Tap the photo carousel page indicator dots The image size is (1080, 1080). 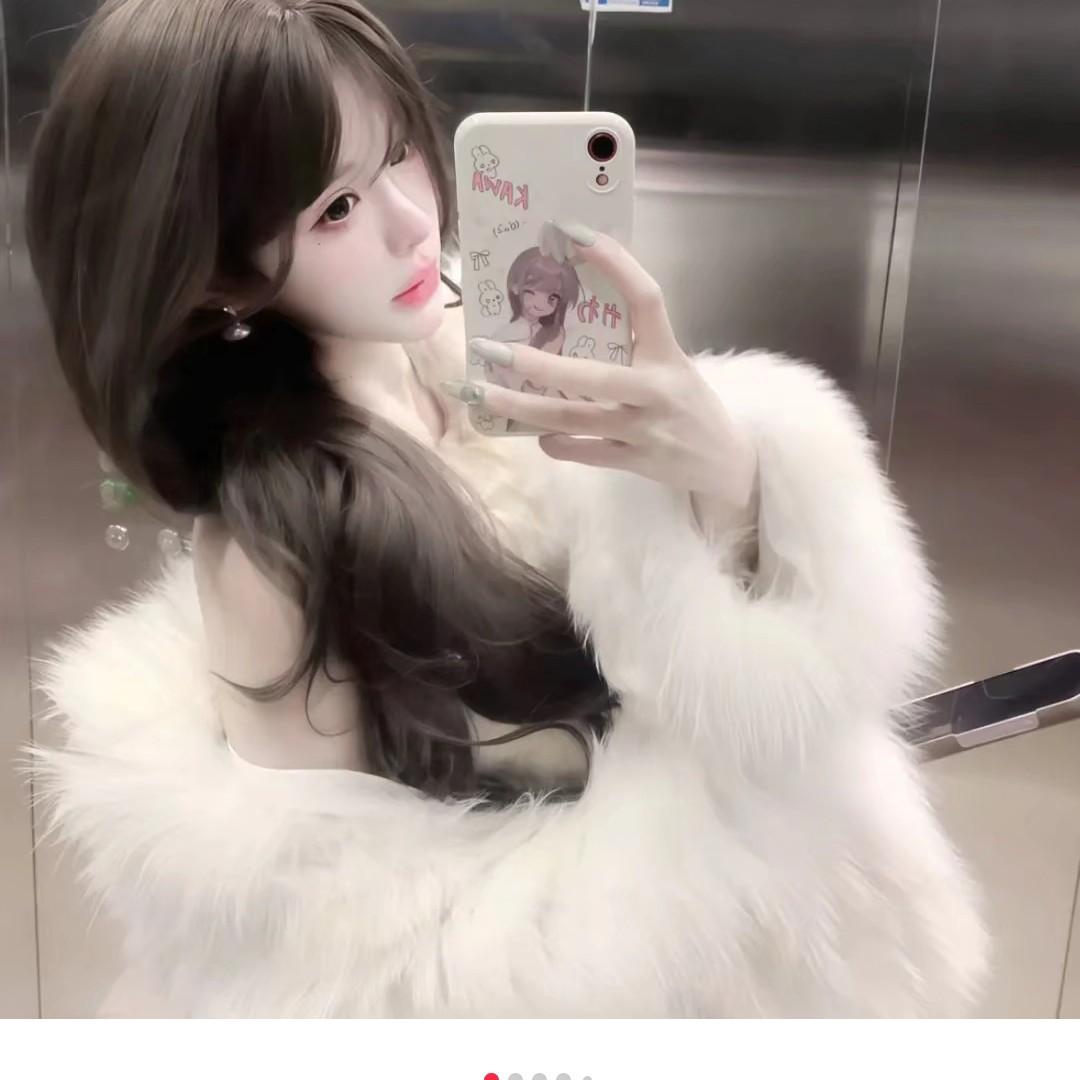(x=539, y=1076)
